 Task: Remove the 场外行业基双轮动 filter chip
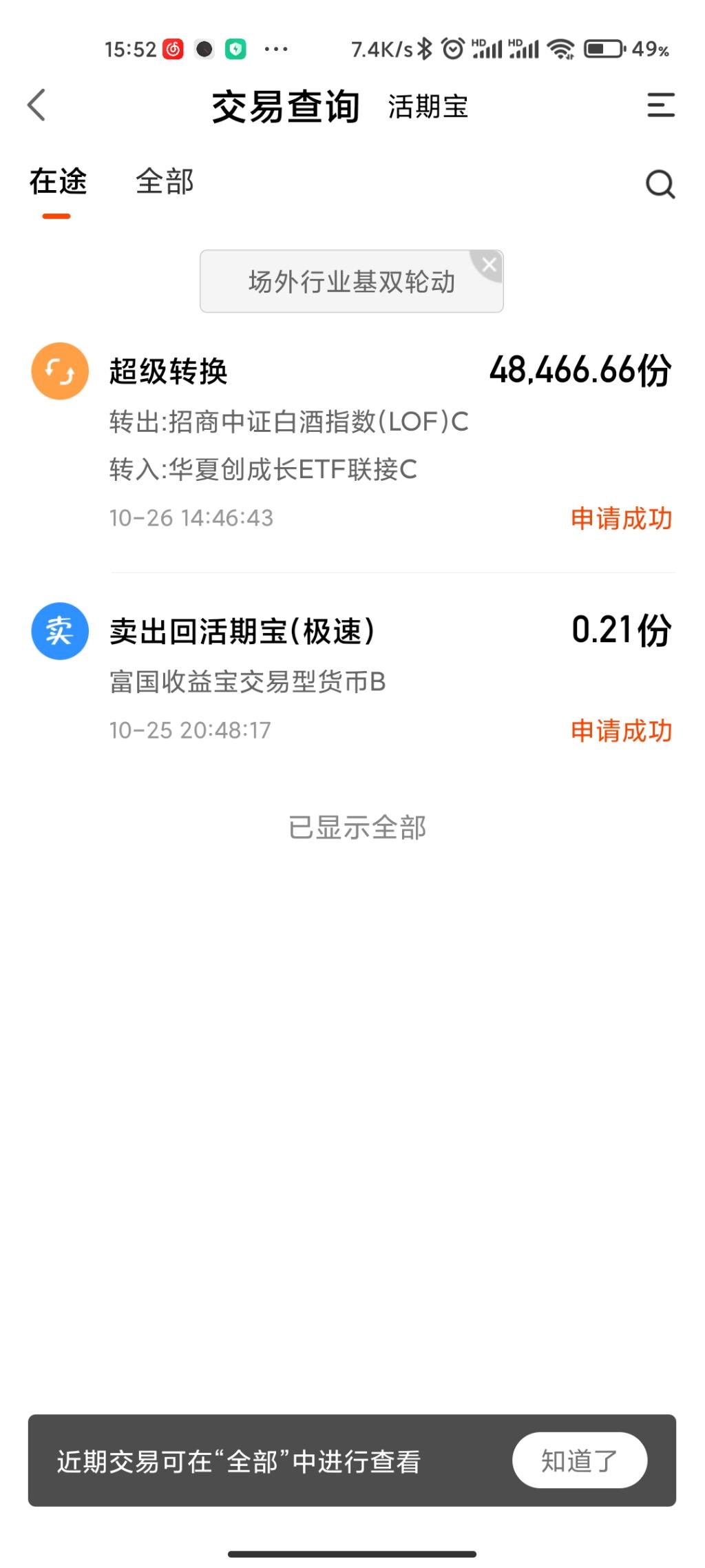pyautogui.click(x=489, y=265)
